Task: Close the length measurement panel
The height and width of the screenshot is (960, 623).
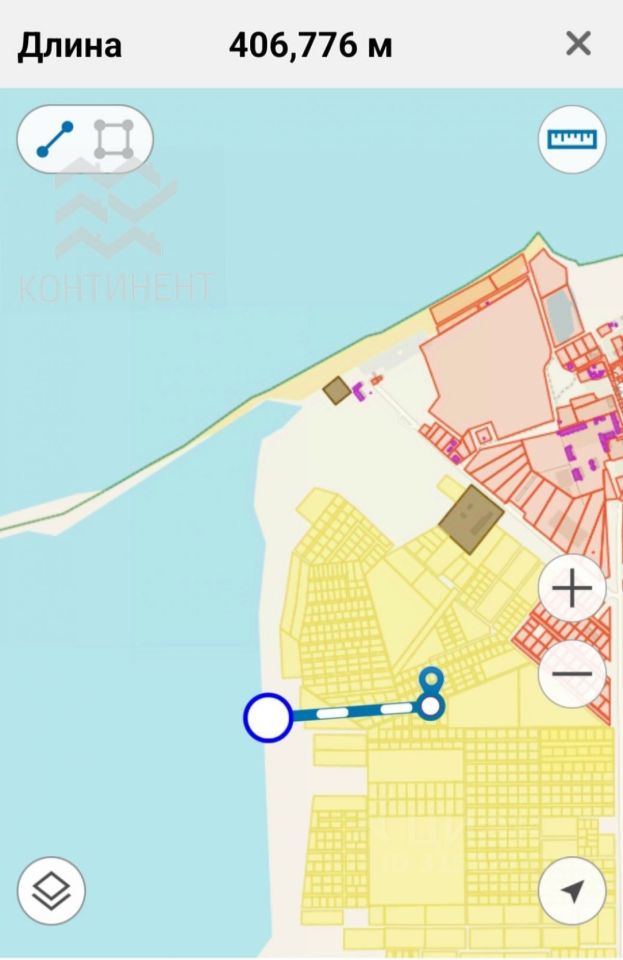Action: [578, 44]
